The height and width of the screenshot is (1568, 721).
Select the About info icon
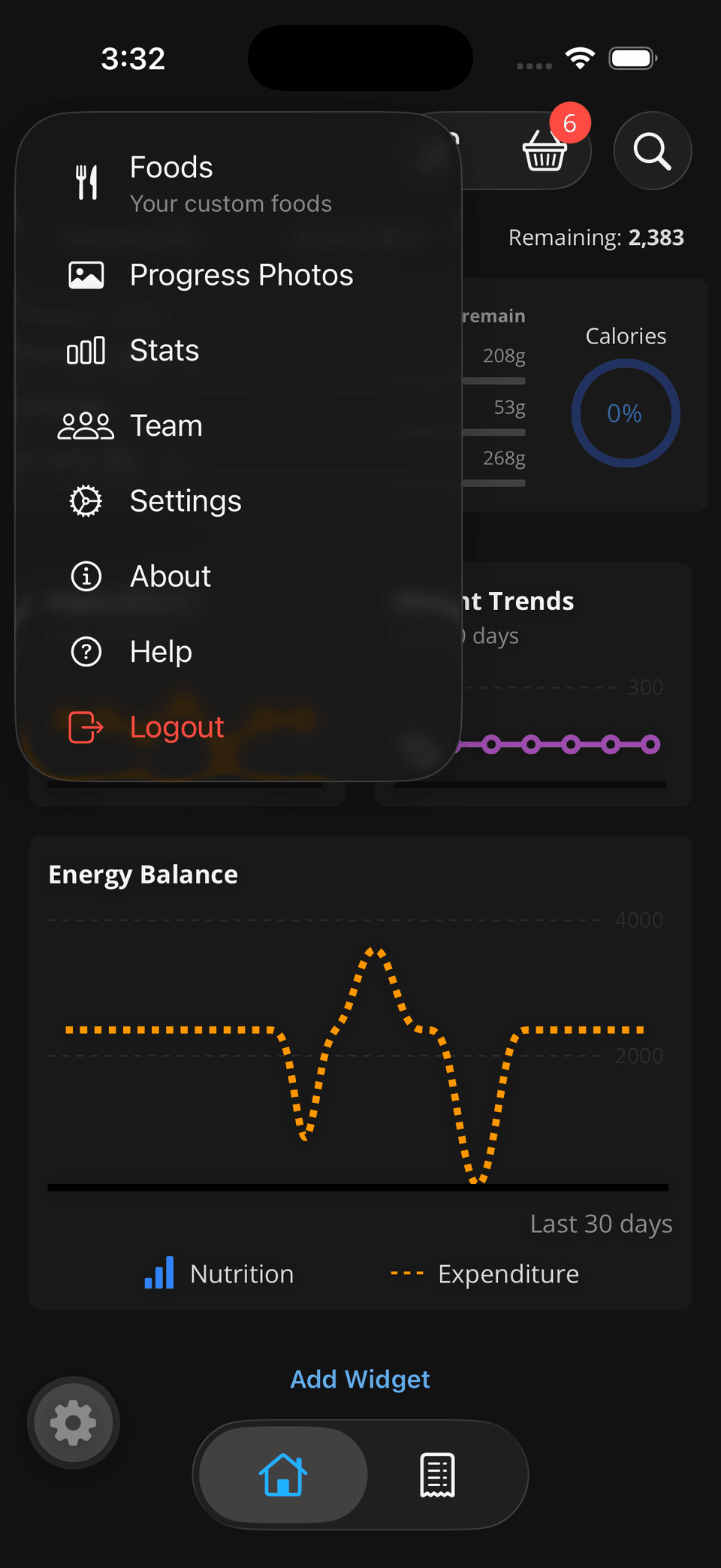pos(86,576)
